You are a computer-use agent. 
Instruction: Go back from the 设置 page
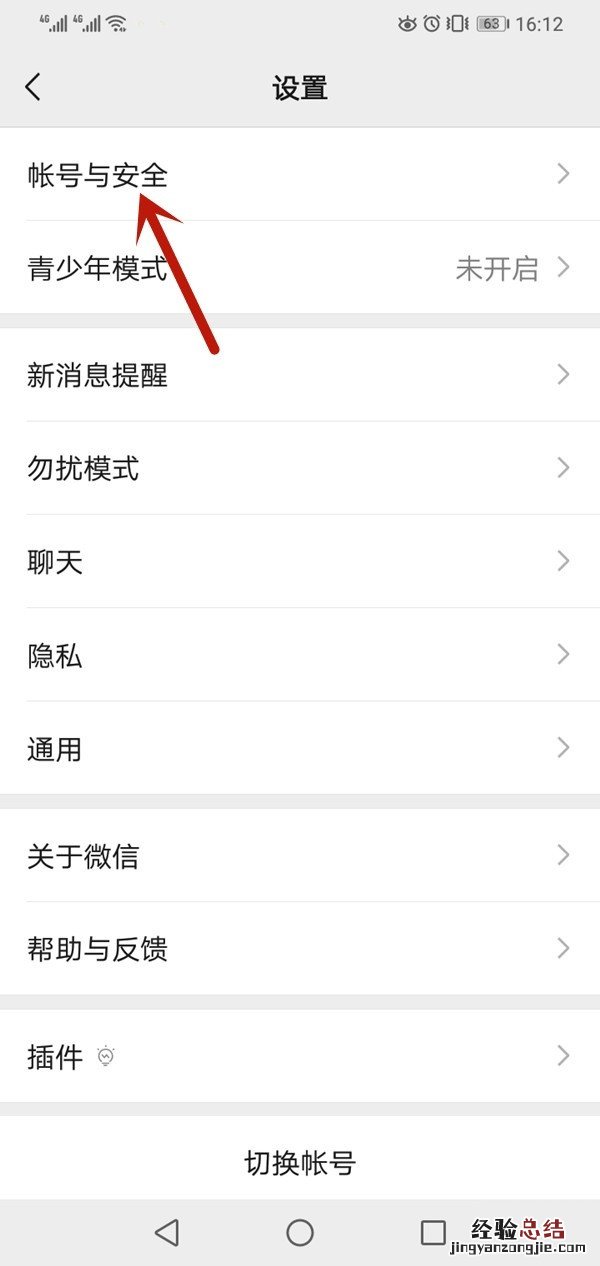click(33, 87)
